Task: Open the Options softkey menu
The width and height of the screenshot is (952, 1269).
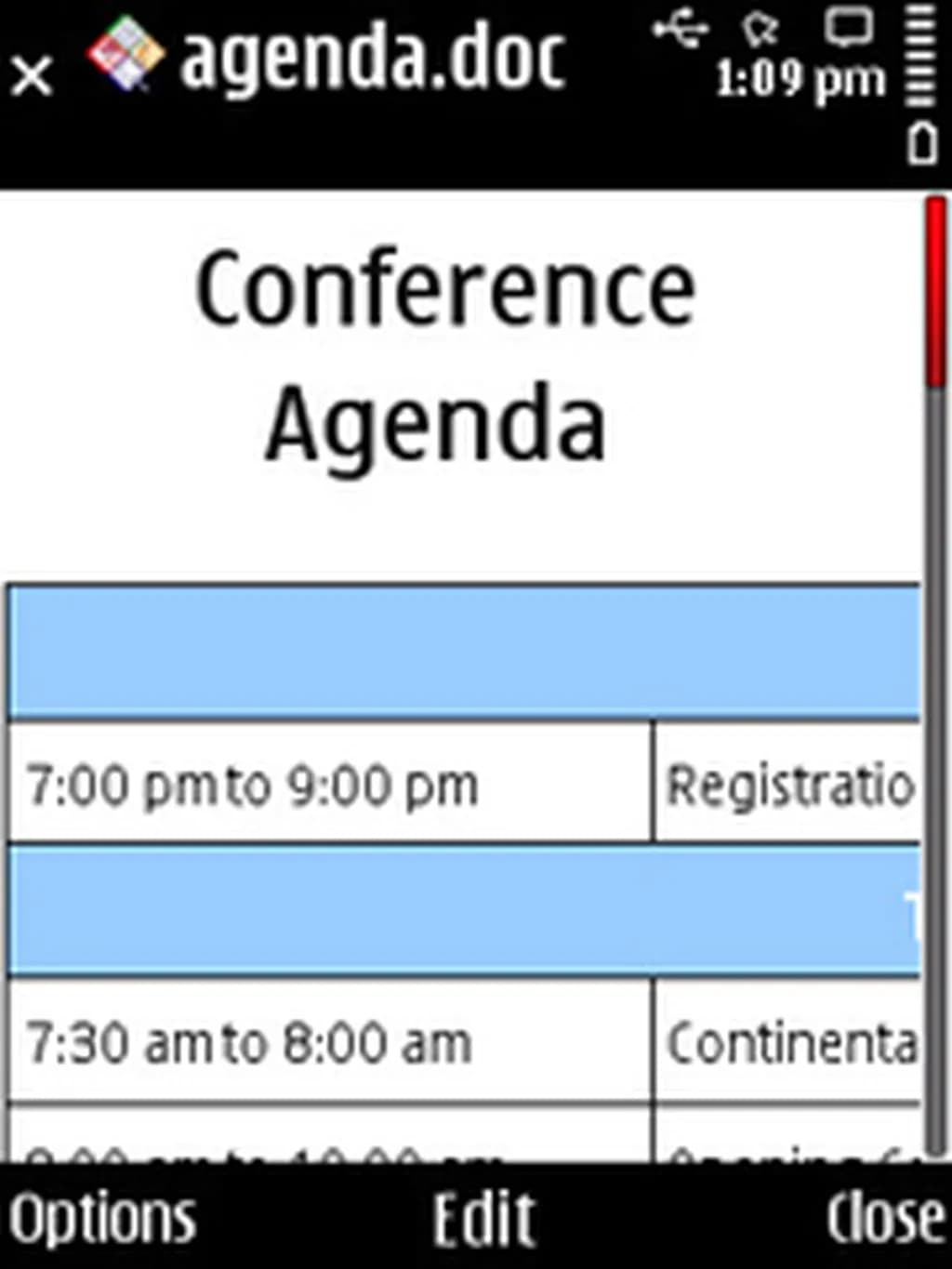Action: 102,1218
